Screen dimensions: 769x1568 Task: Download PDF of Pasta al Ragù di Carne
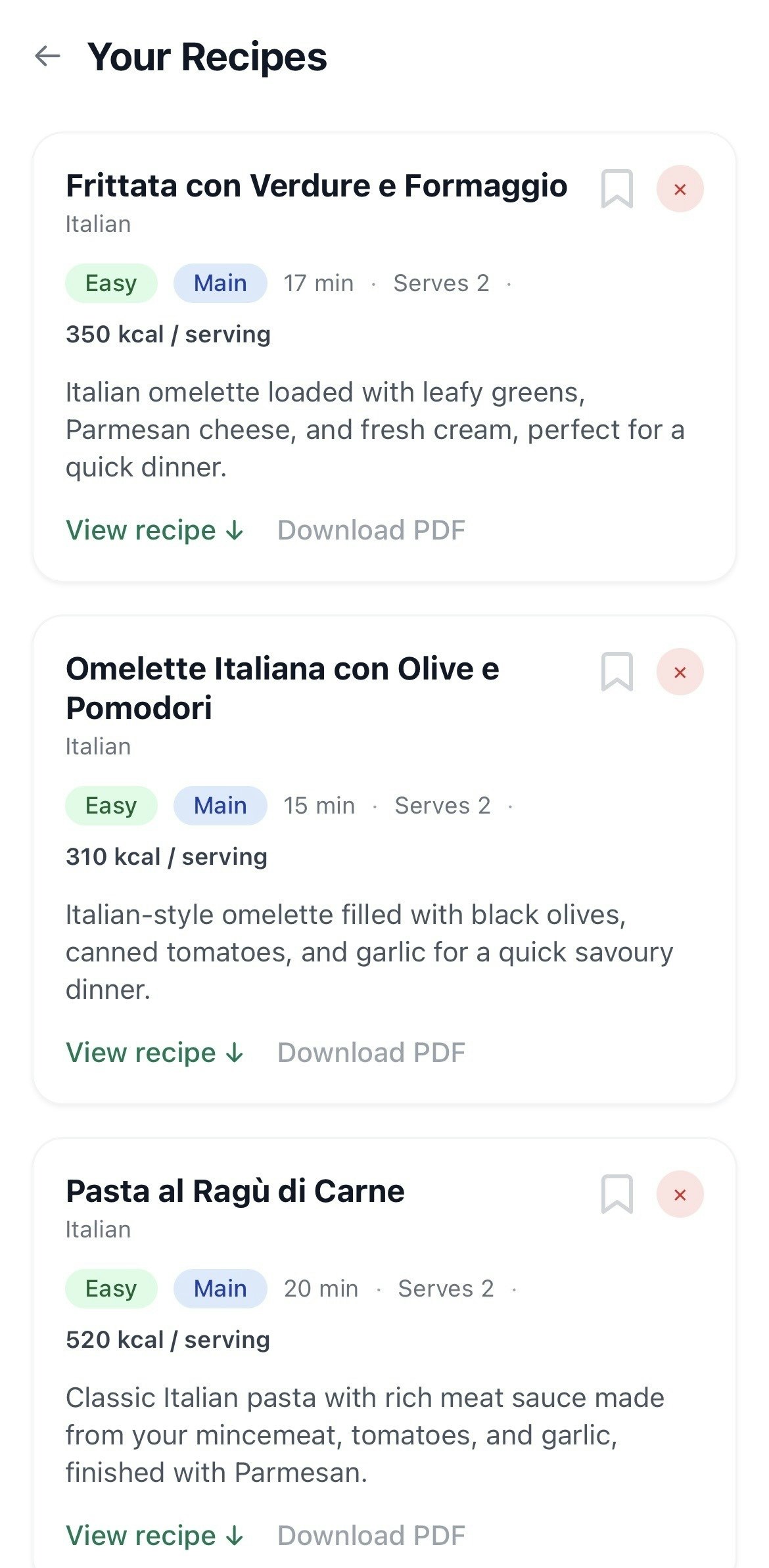[x=371, y=1536]
